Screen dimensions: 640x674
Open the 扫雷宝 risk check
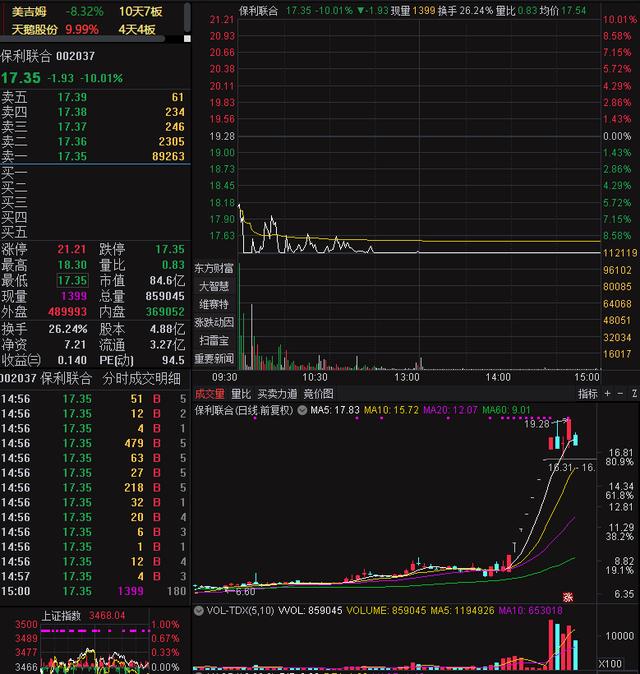coord(213,340)
